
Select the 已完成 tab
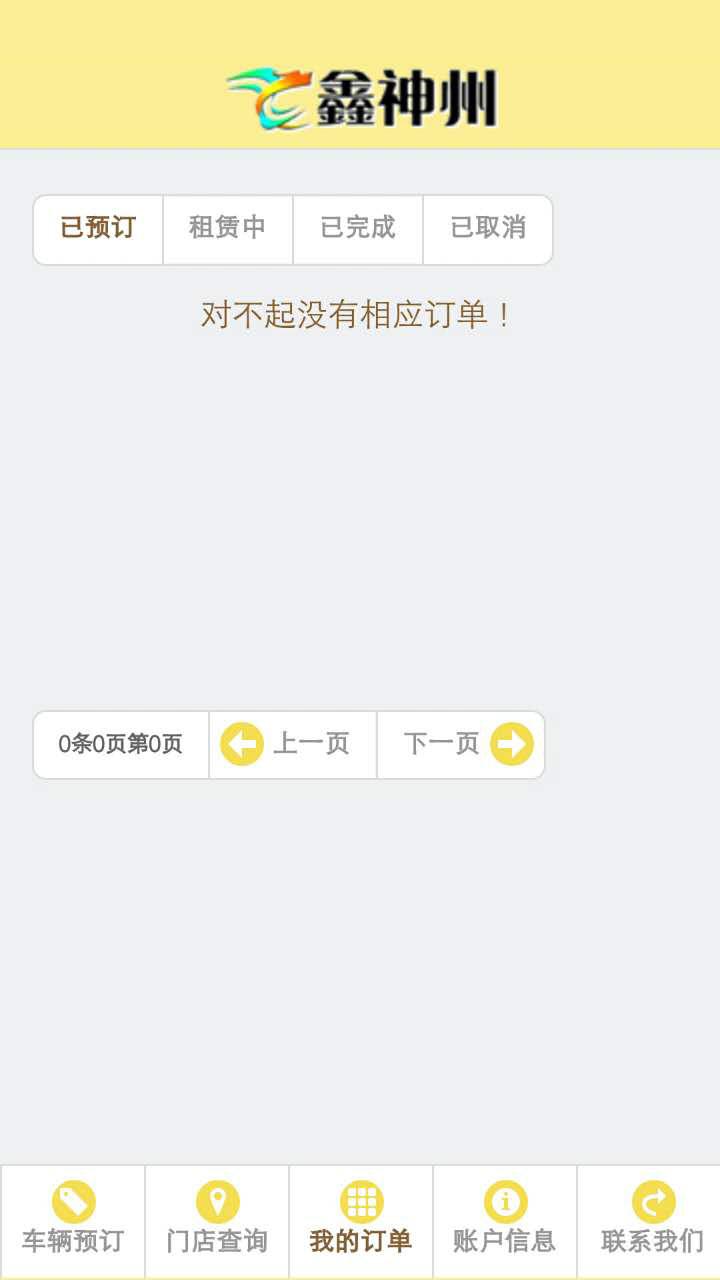[x=357, y=229]
